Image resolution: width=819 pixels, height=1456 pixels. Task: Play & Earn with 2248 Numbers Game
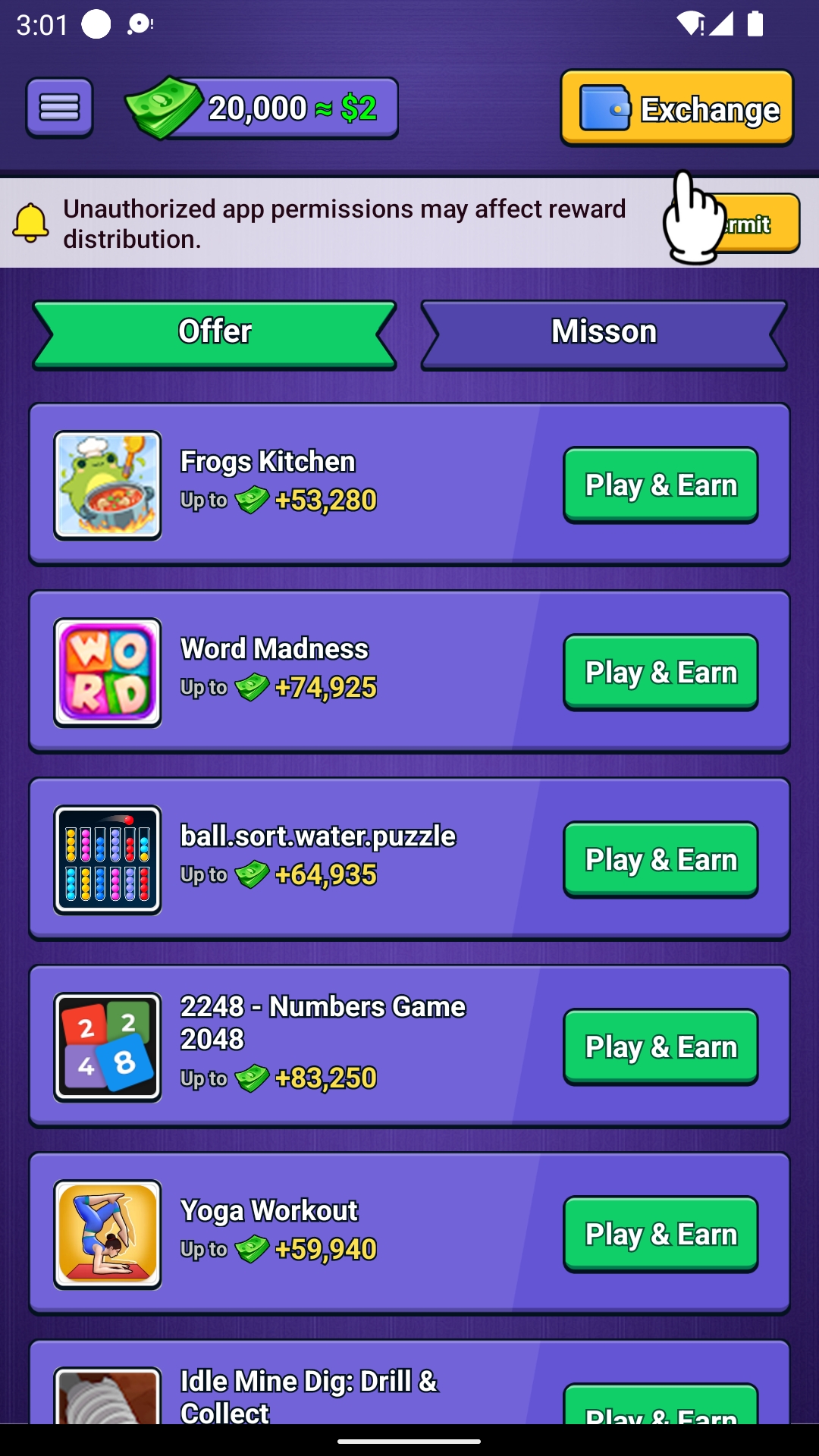pyautogui.click(x=660, y=1047)
